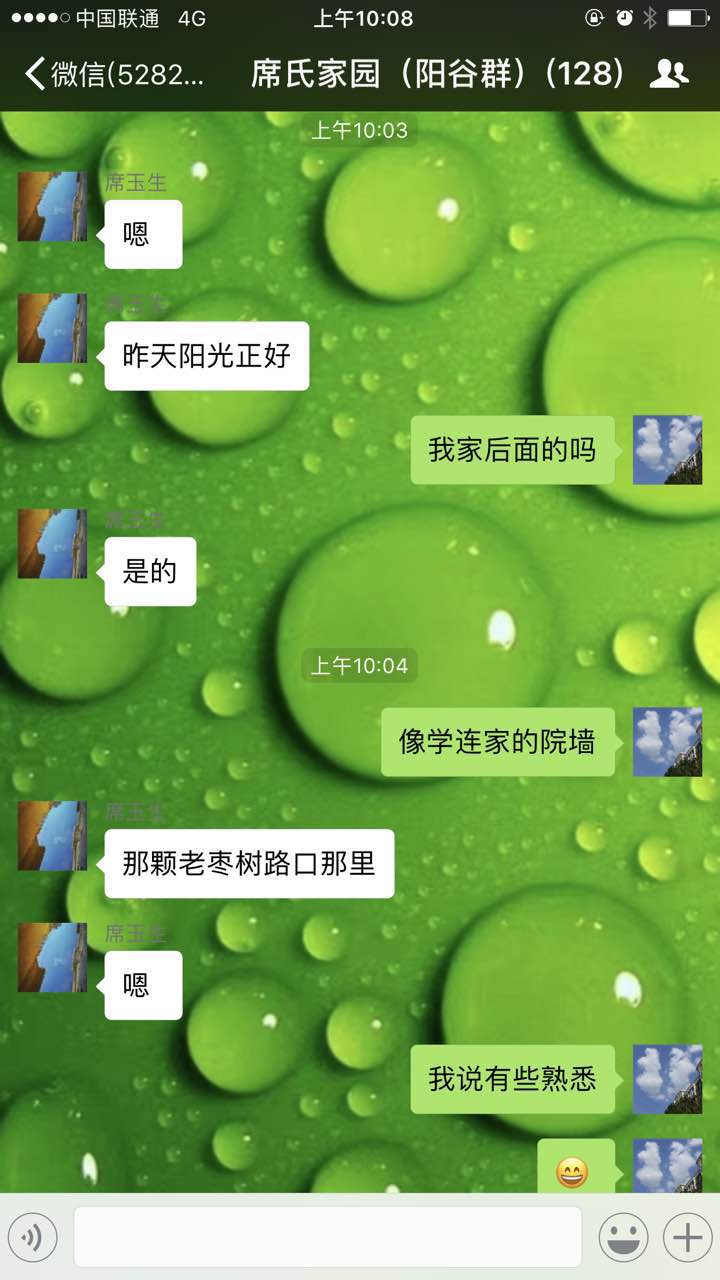This screenshot has height=1280, width=720.
Task: Tap the message text field
Action: (327, 1237)
